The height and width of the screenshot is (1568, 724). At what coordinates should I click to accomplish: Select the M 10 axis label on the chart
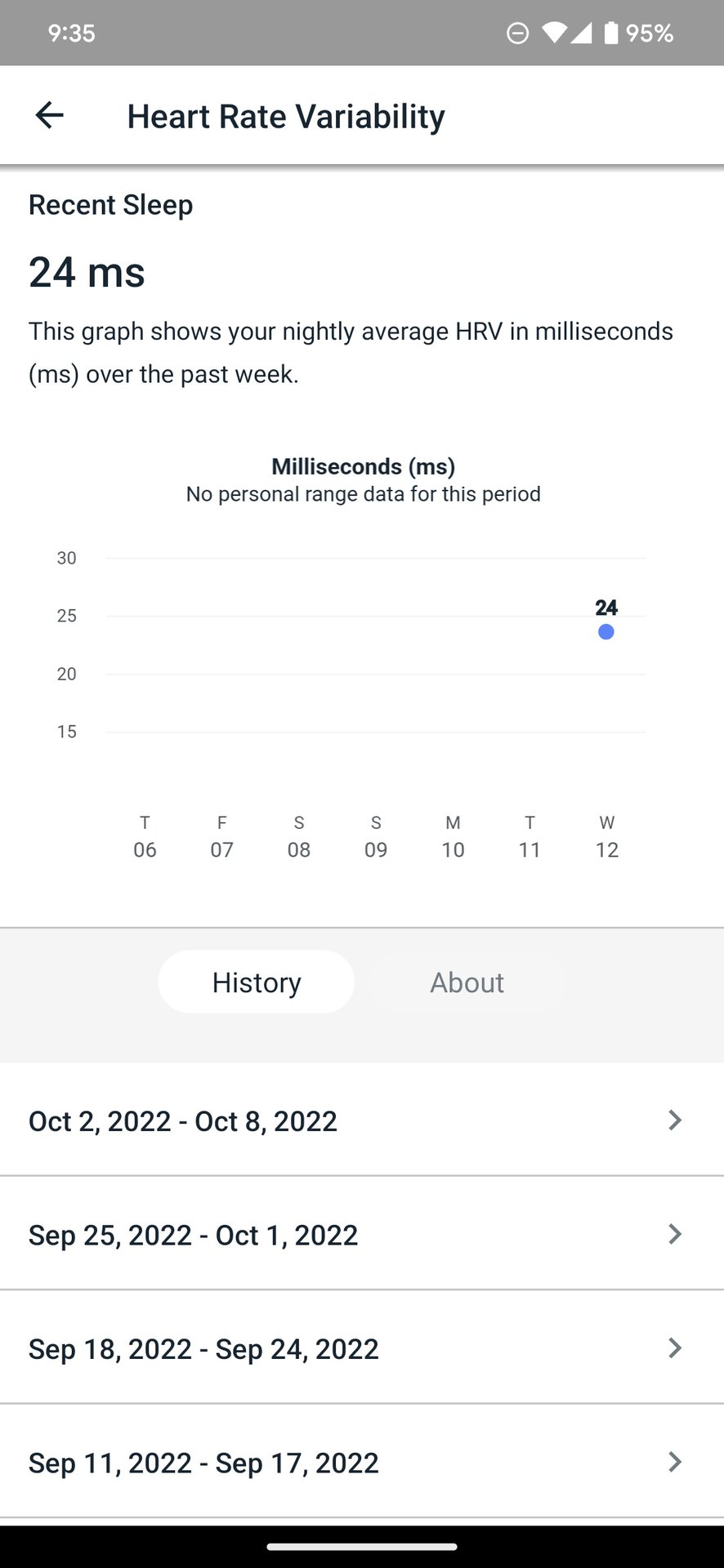[453, 835]
